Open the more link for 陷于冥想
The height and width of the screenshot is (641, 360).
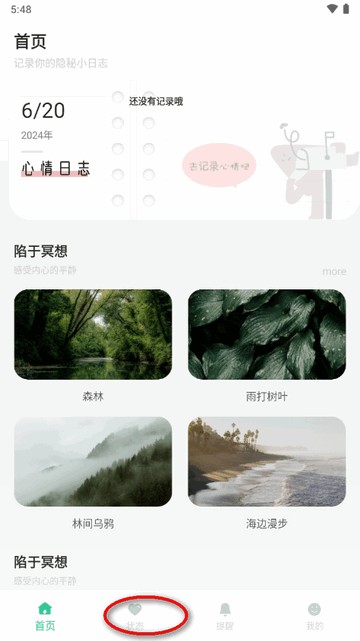[x=334, y=271]
